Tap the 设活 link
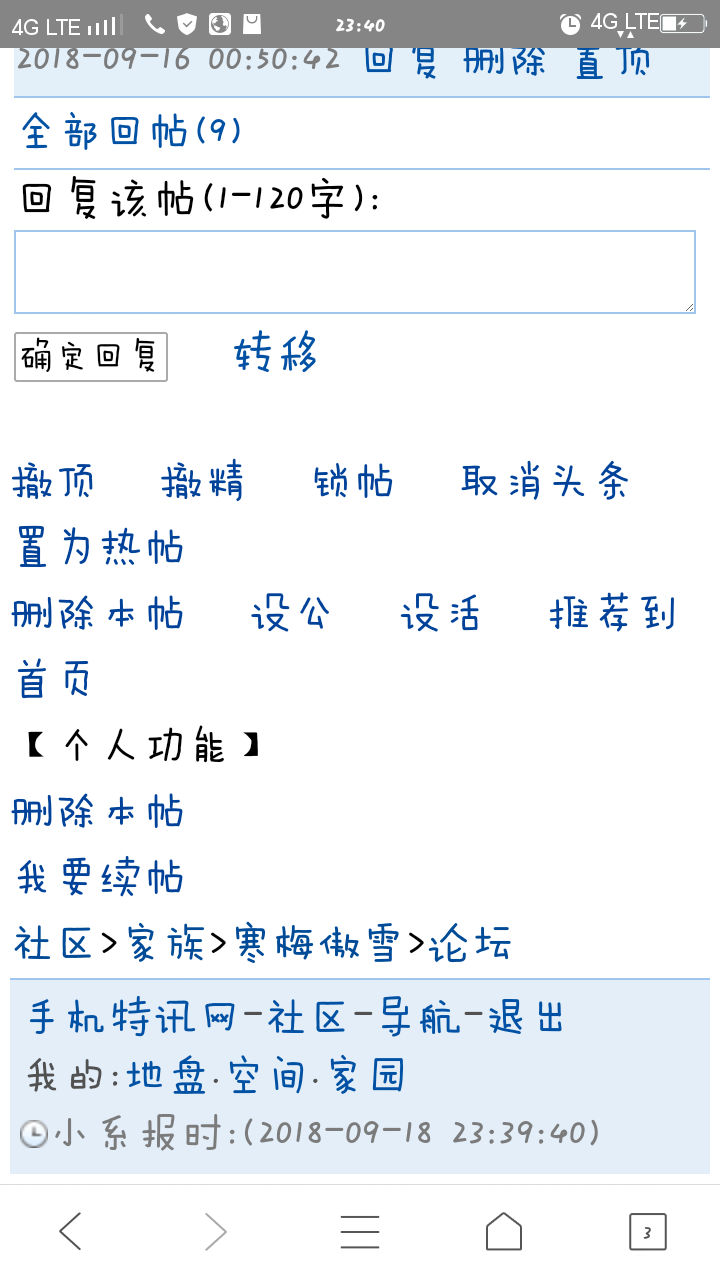The width and height of the screenshot is (720, 1280). tap(440, 615)
